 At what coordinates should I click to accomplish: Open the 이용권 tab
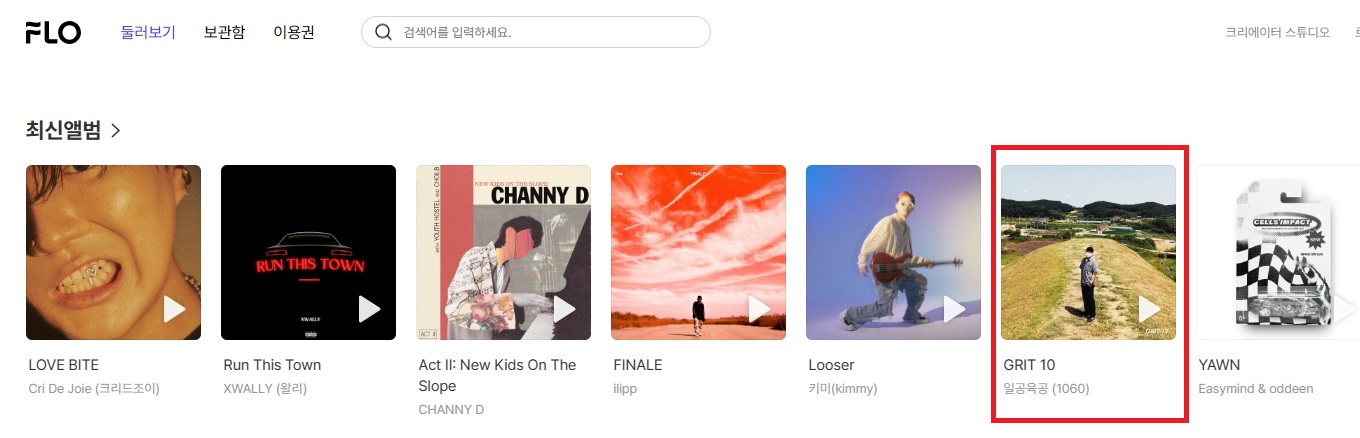[x=294, y=32]
